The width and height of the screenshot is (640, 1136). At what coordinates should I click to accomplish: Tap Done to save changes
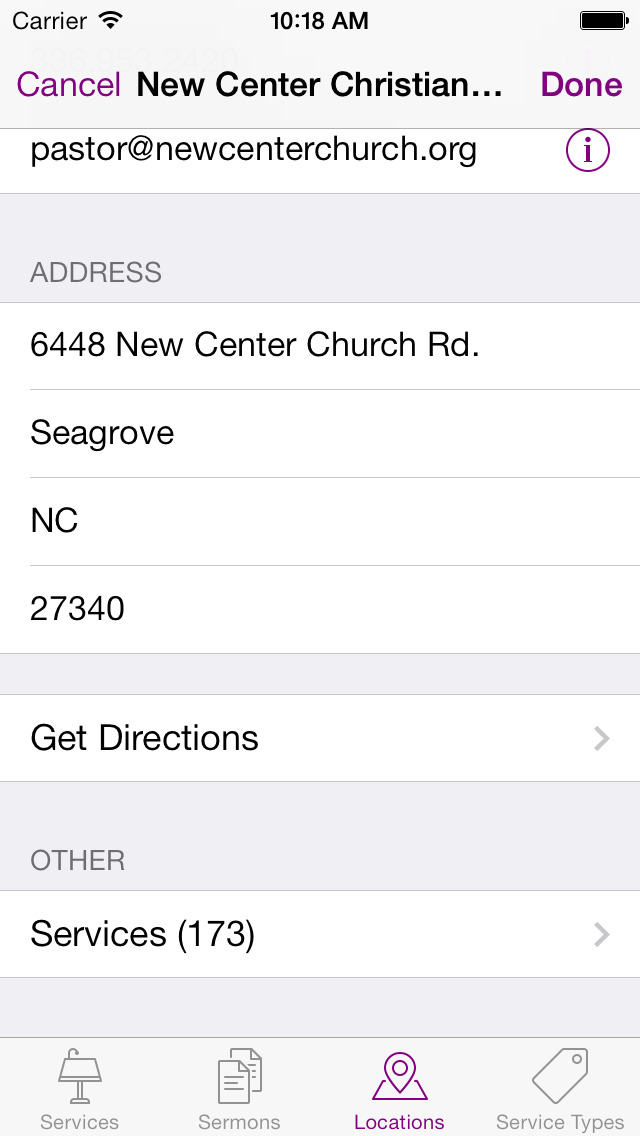pyautogui.click(x=581, y=85)
